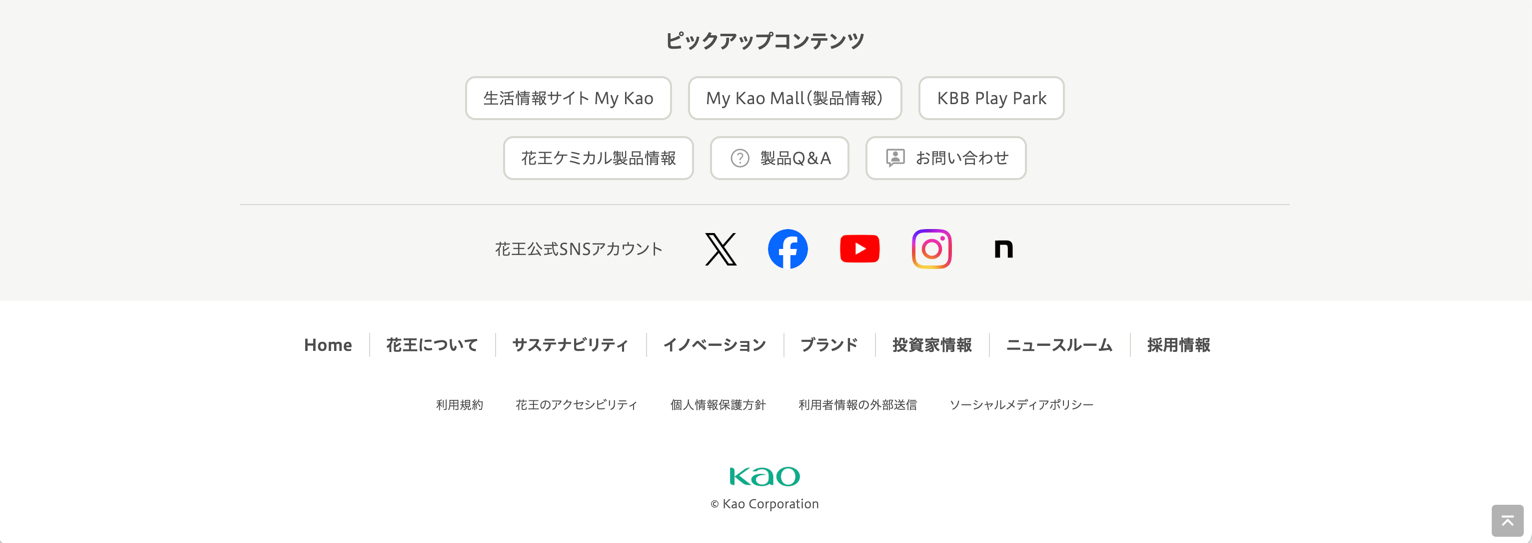
Task: Open My Kao Mall(製品情報)
Action: [x=795, y=98]
